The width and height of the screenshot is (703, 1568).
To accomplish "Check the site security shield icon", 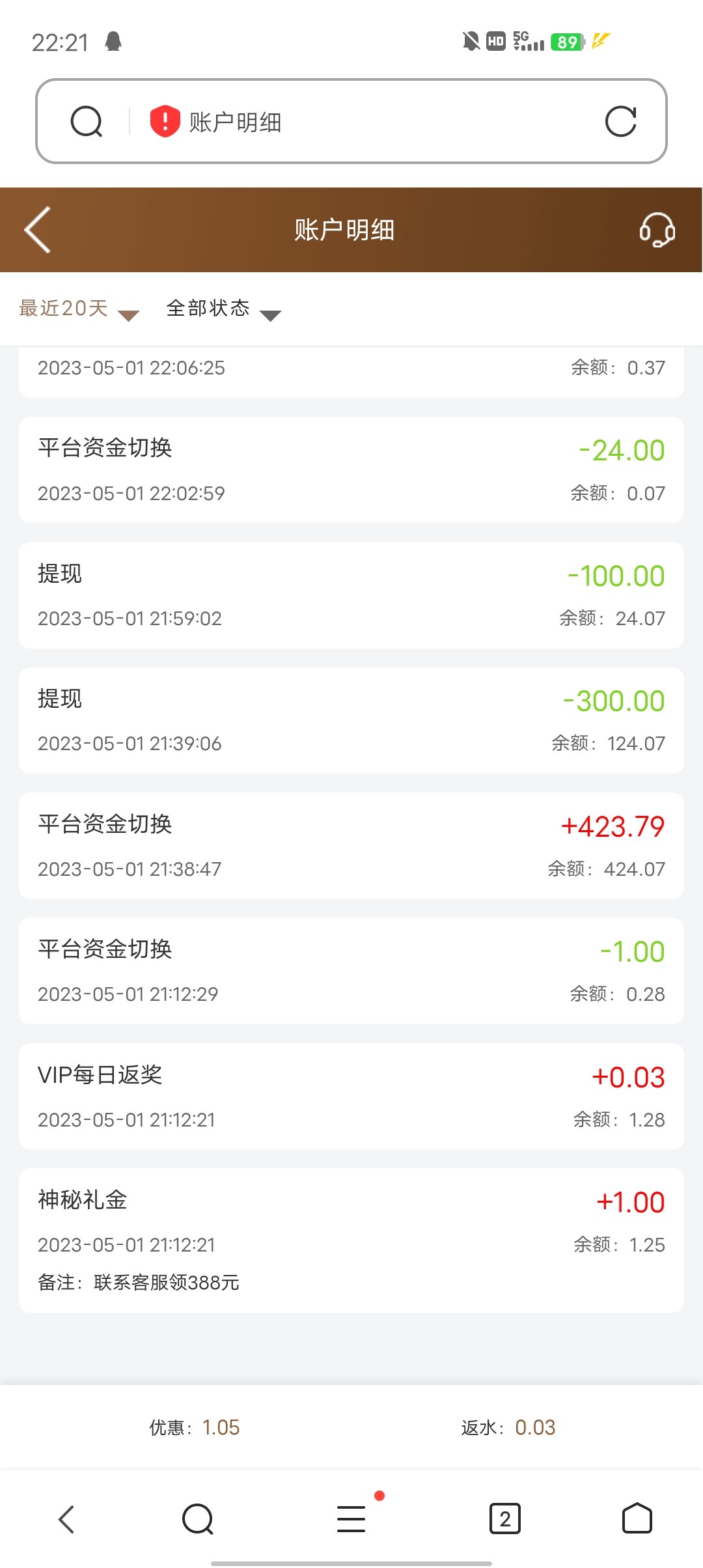I will point(165,122).
